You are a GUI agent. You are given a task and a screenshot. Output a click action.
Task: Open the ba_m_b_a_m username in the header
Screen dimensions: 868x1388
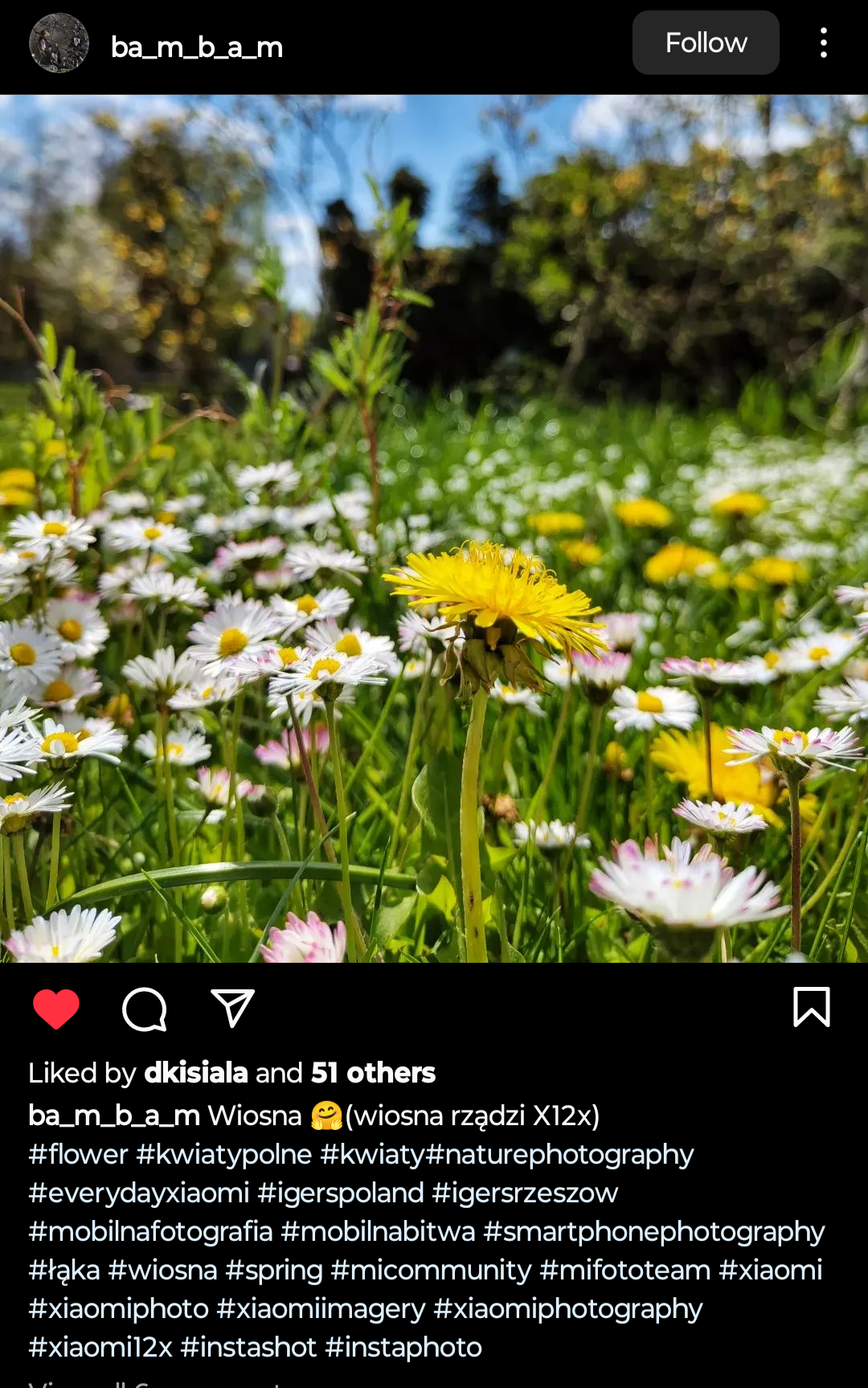[x=197, y=47]
